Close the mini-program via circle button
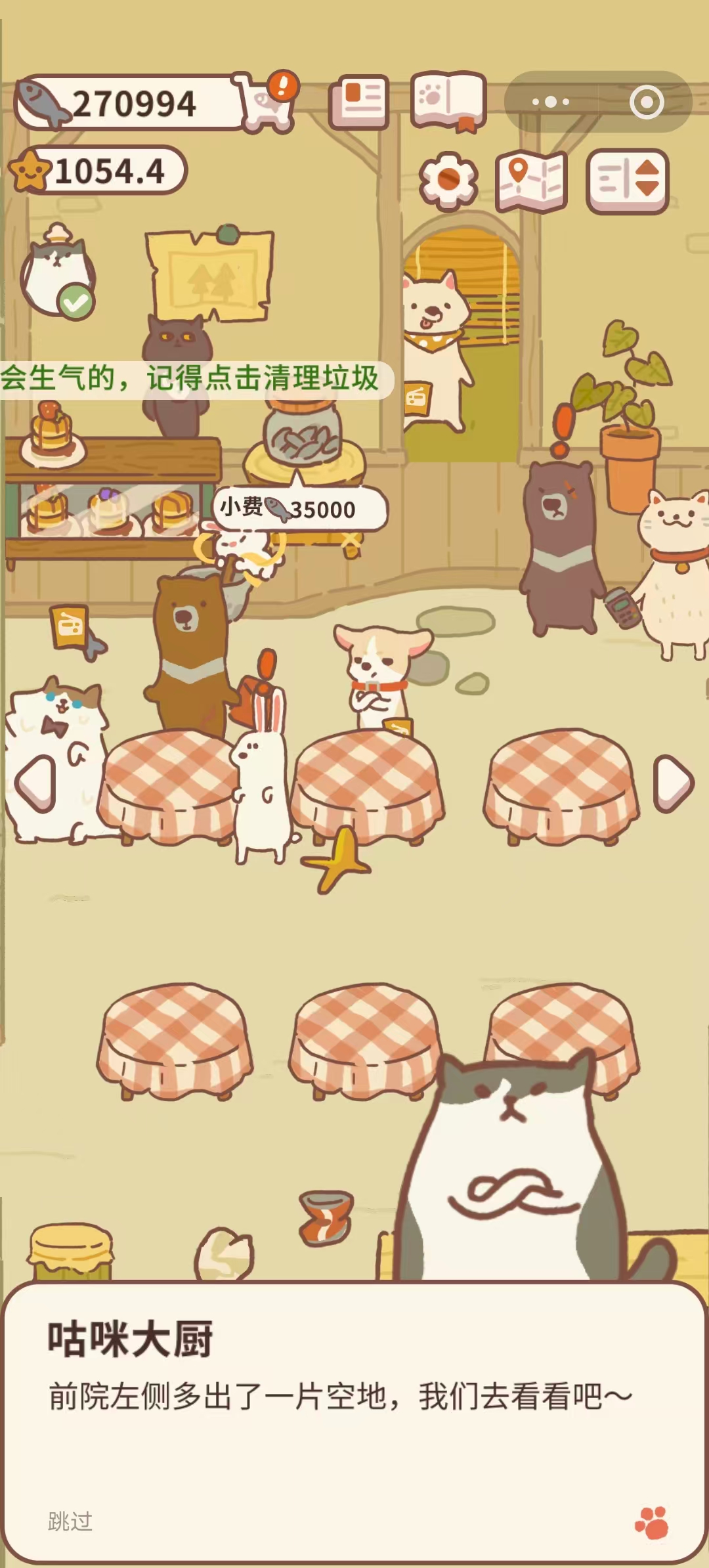 pyautogui.click(x=647, y=102)
